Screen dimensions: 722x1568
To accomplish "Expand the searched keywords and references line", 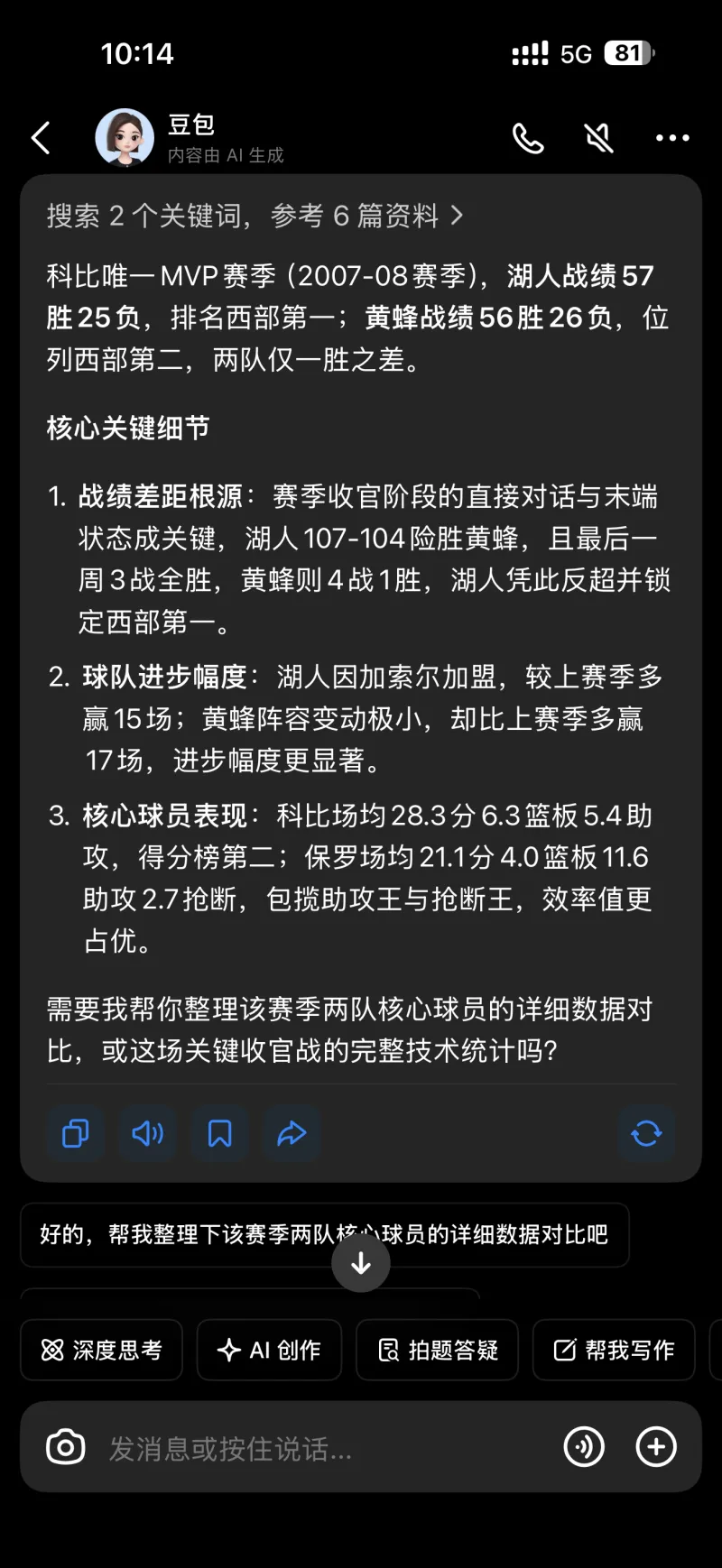I will (x=255, y=216).
